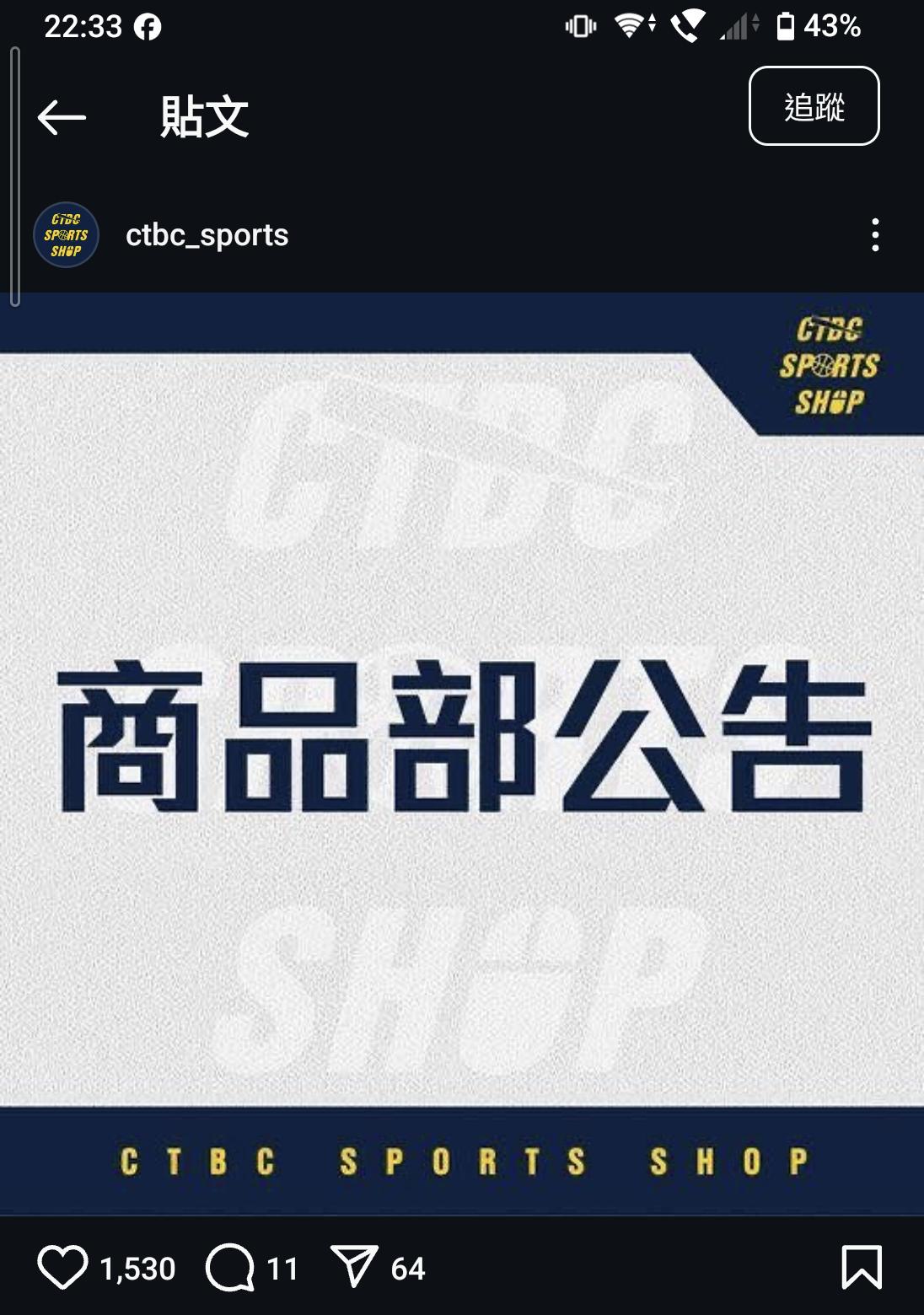Open the comments on this post
This screenshot has height=1315, width=924.
tap(230, 1267)
